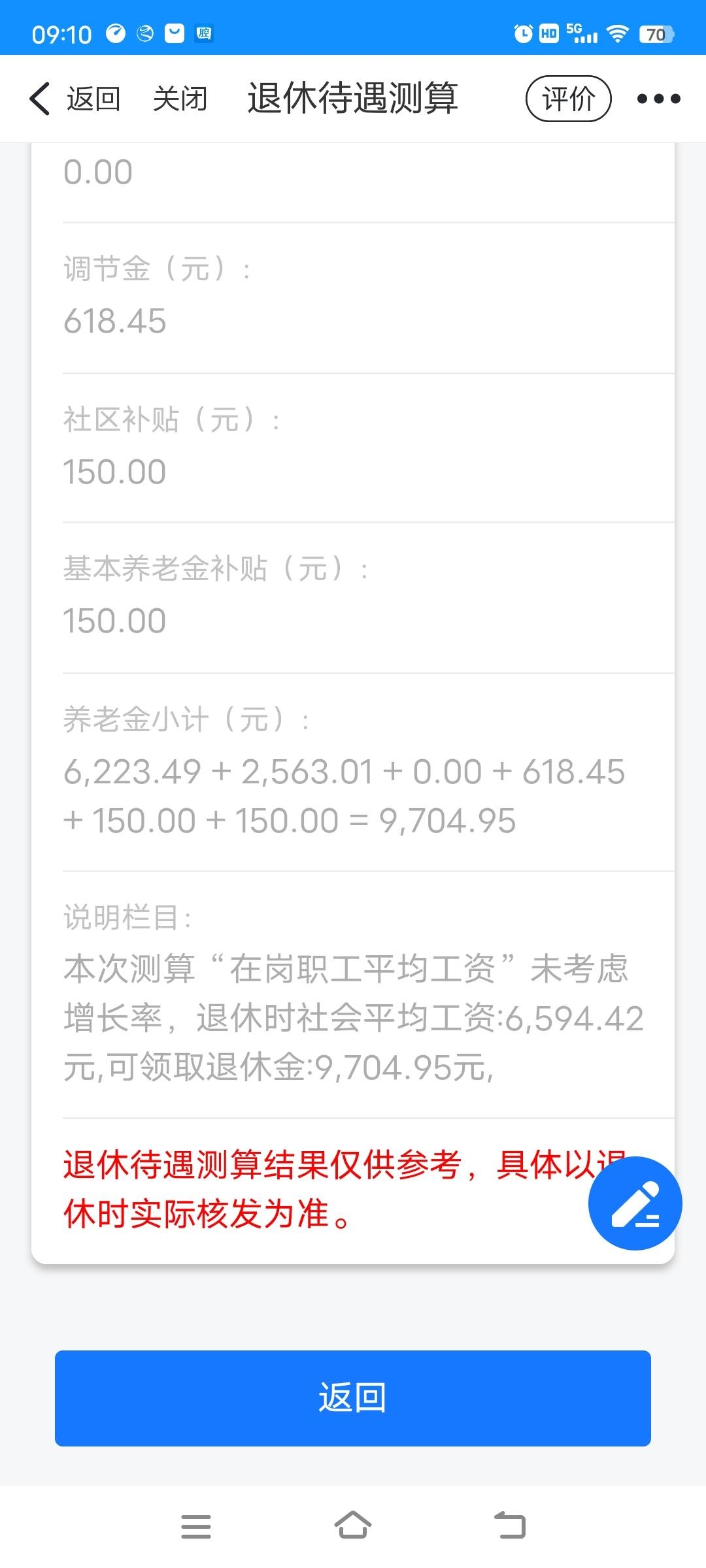
Task: Tap the 返回 back arrow in the header
Action: coord(73,99)
